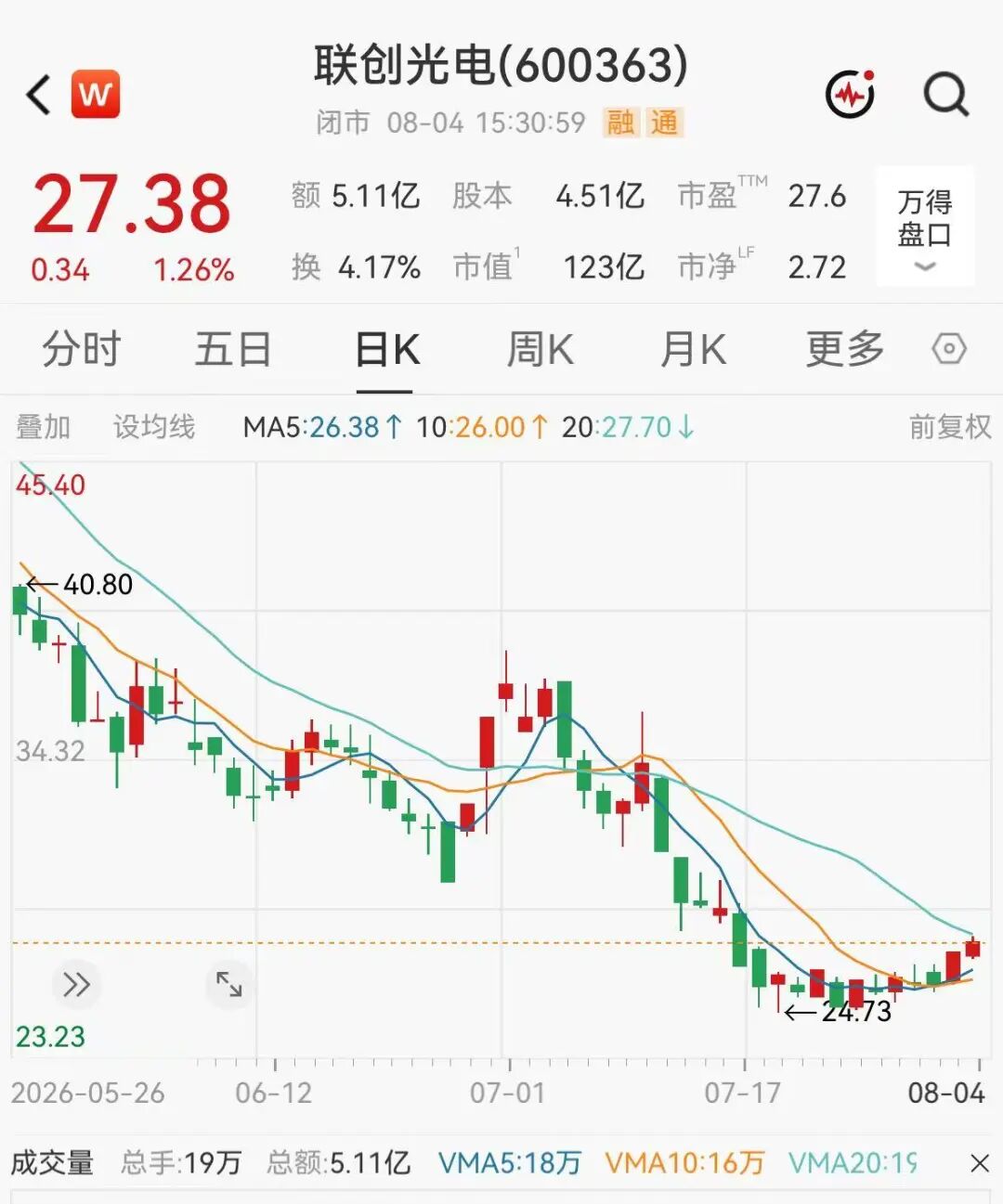The height and width of the screenshot is (1204, 1003).
Task: Tap 叠加 to overlay another stock
Action: click(43, 427)
